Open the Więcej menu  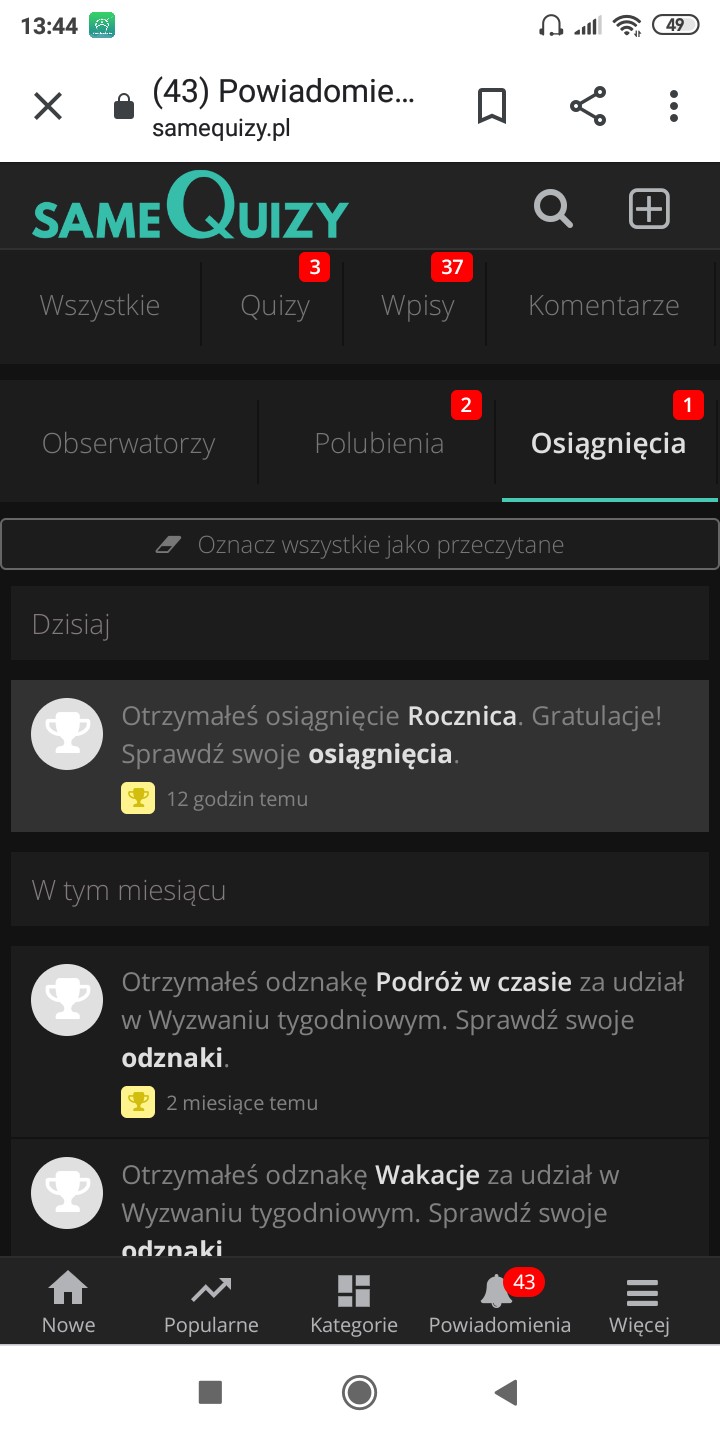click(x=640, y=1303)
